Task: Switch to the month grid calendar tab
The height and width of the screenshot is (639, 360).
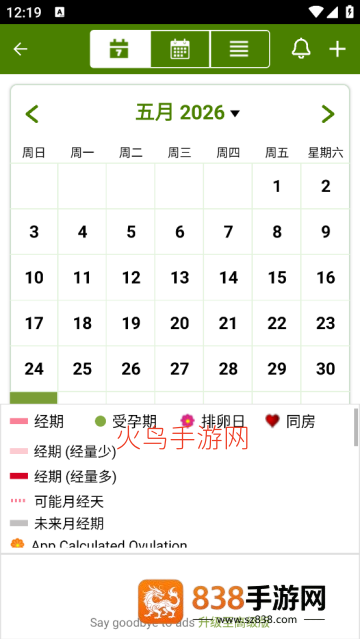Action: [180, 49]
